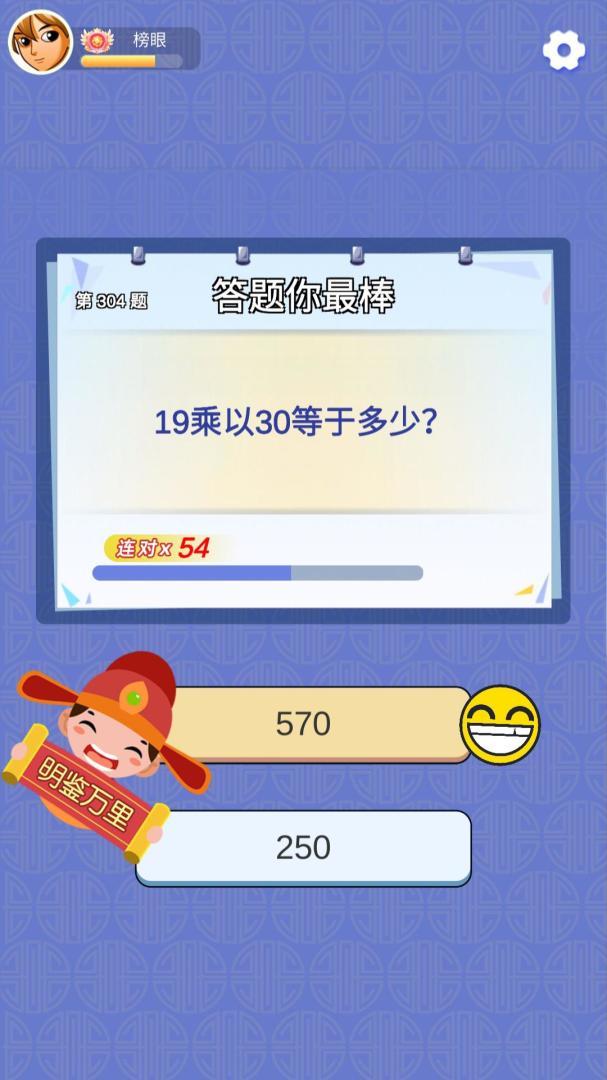Choose answer 250
607x1080 pixels.
point(303,847)
